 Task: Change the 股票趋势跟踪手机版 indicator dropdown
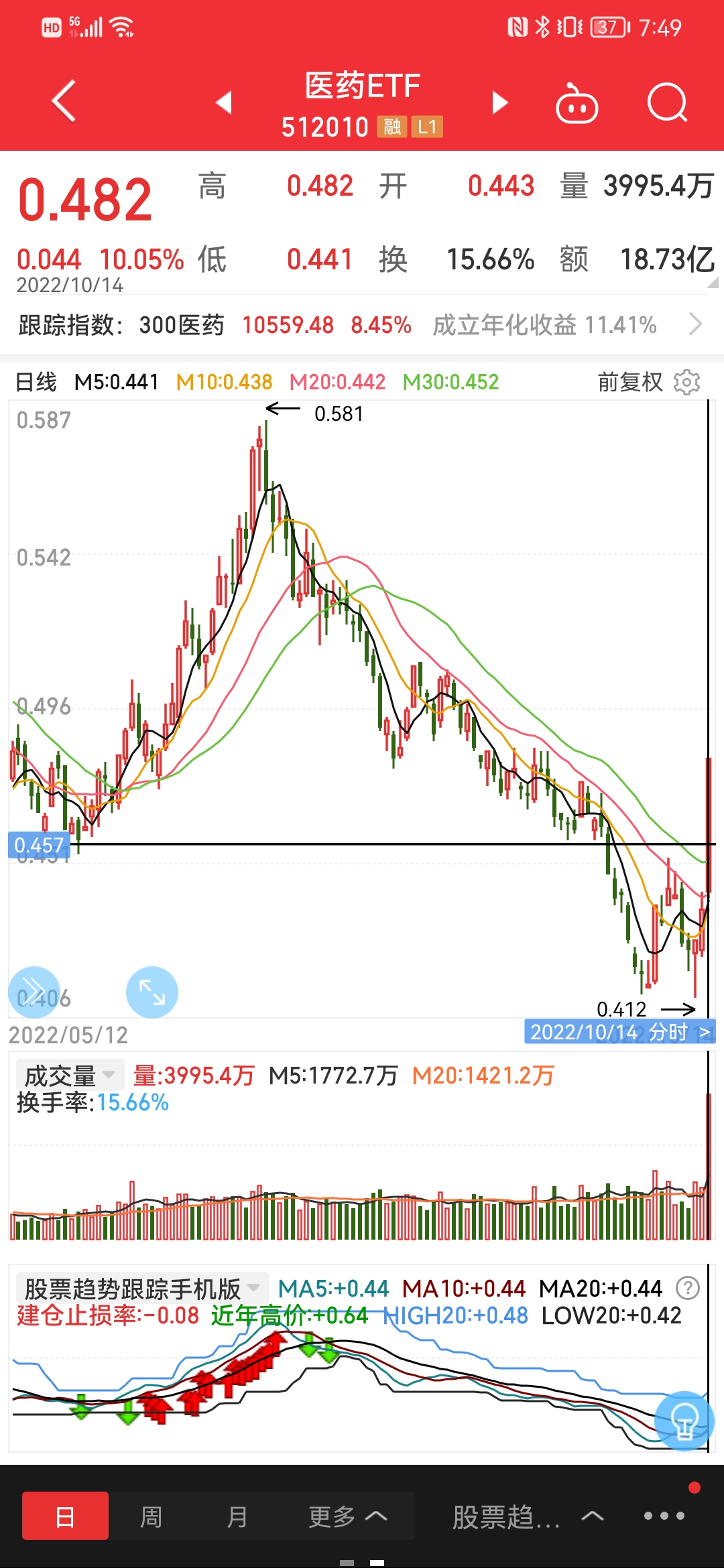click(141, 1288)
